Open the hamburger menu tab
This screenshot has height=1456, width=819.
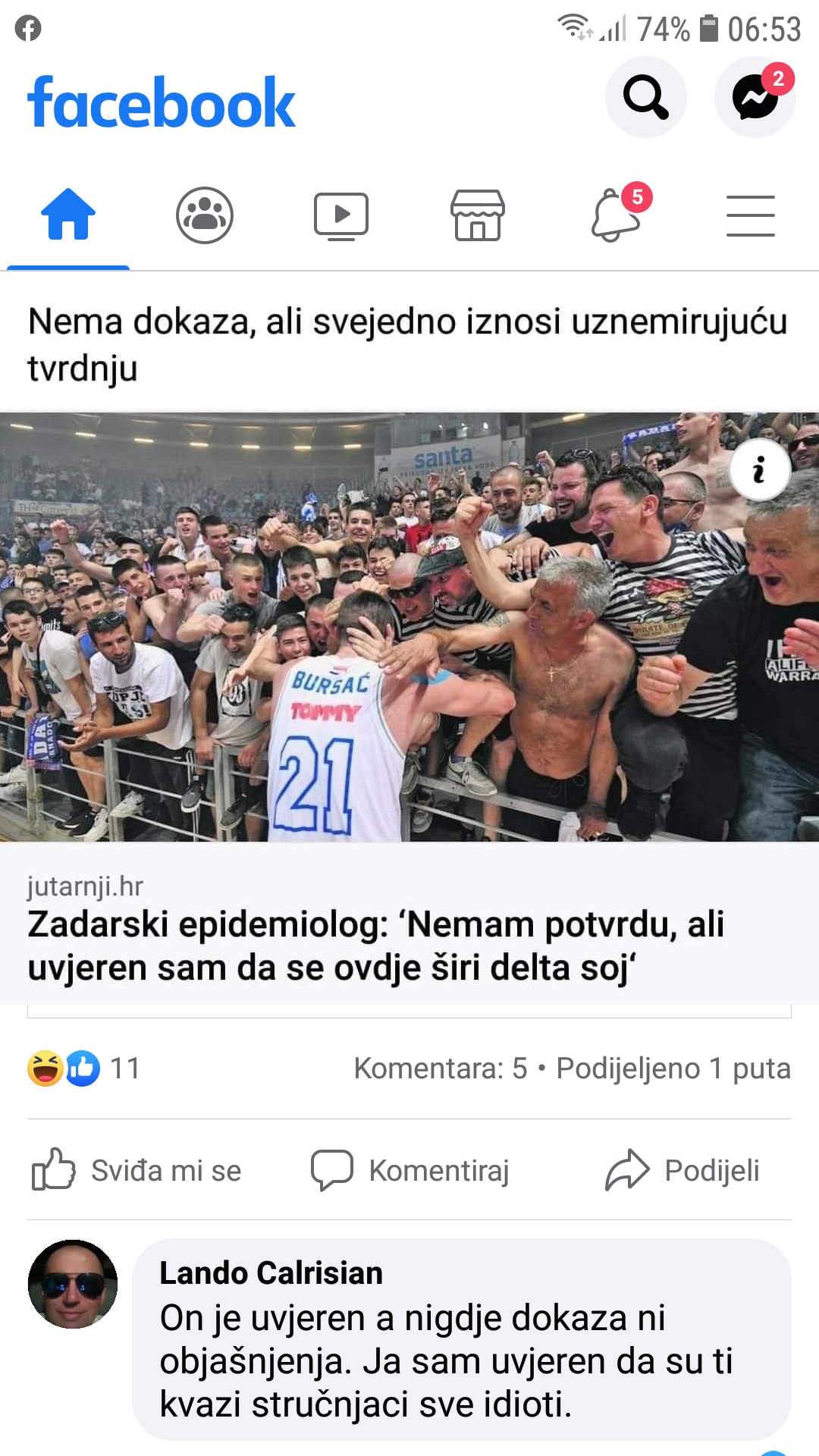tap(751, 215)
